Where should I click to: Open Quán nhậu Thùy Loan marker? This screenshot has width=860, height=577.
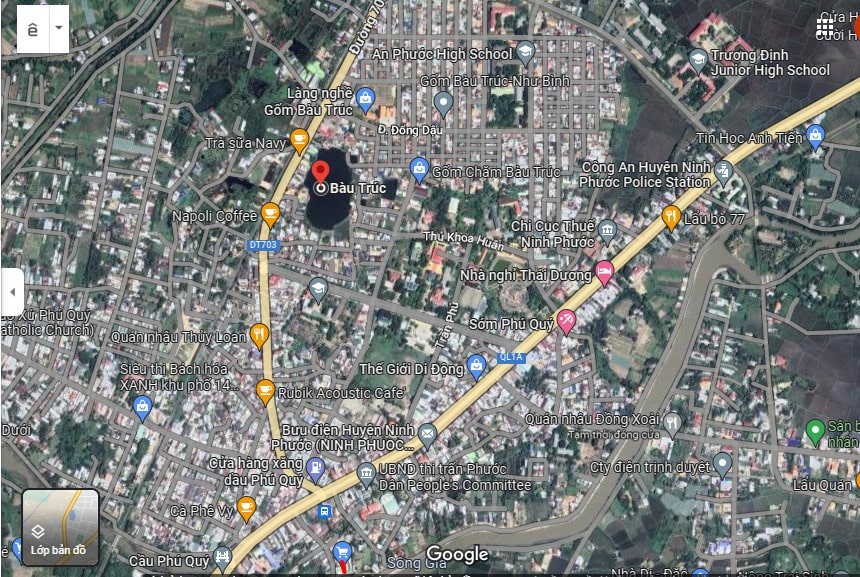(x=260, y=334)
